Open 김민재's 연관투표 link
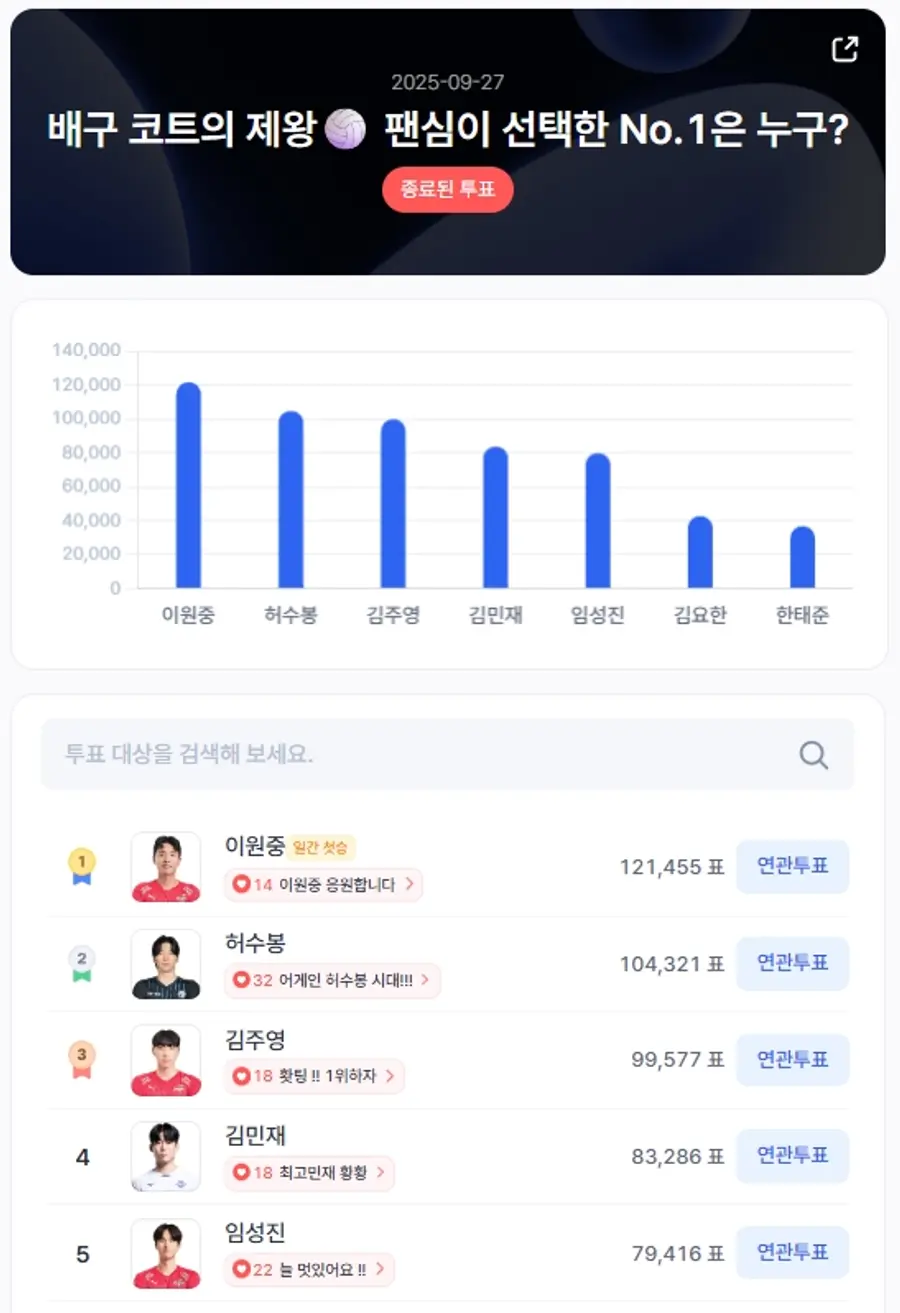This screenshot has height=1313, width=900. 793,1156
